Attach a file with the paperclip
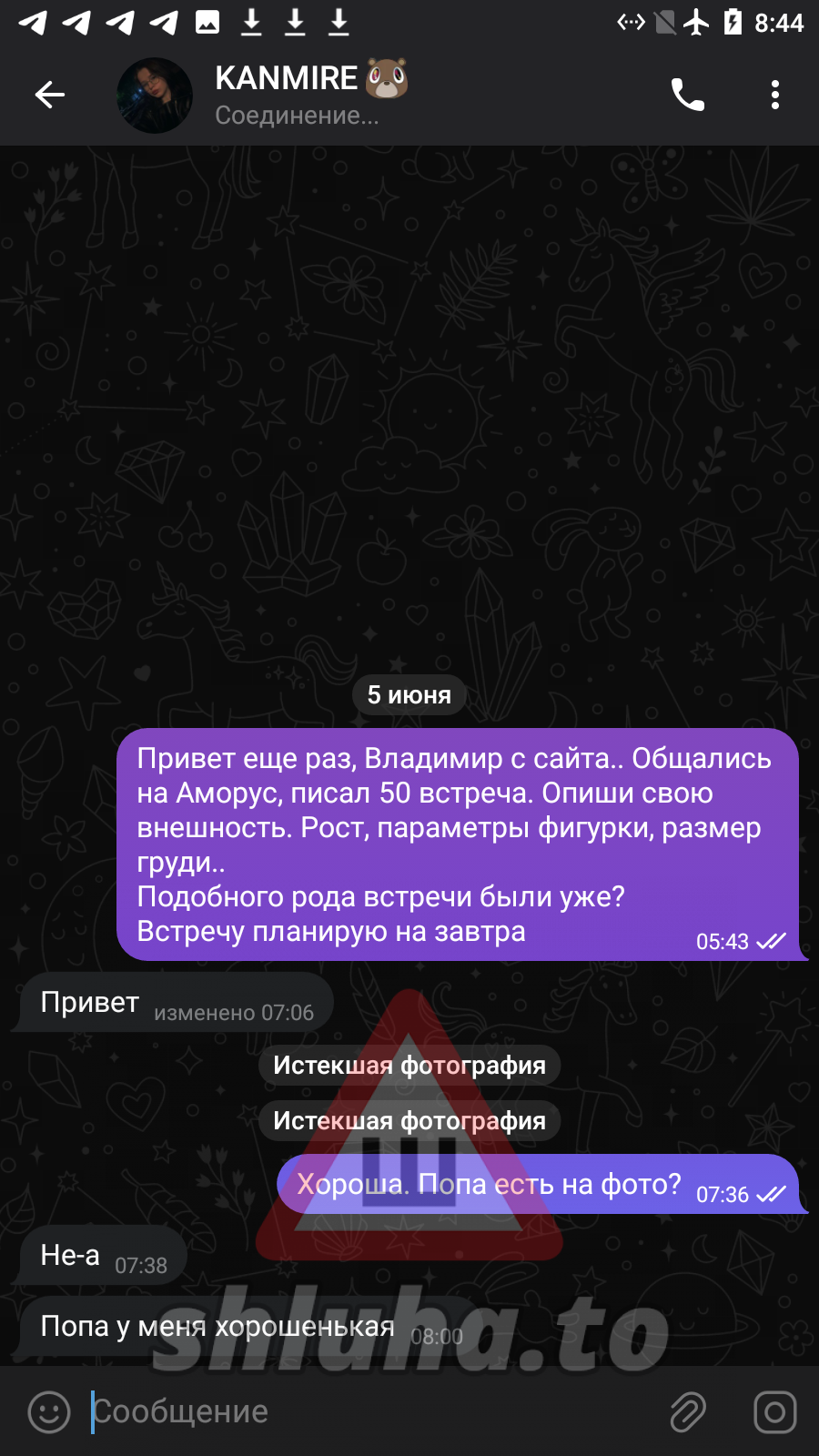This screenshot has width=819, height=1456. pyautogui.click(x=688, y=1411)
